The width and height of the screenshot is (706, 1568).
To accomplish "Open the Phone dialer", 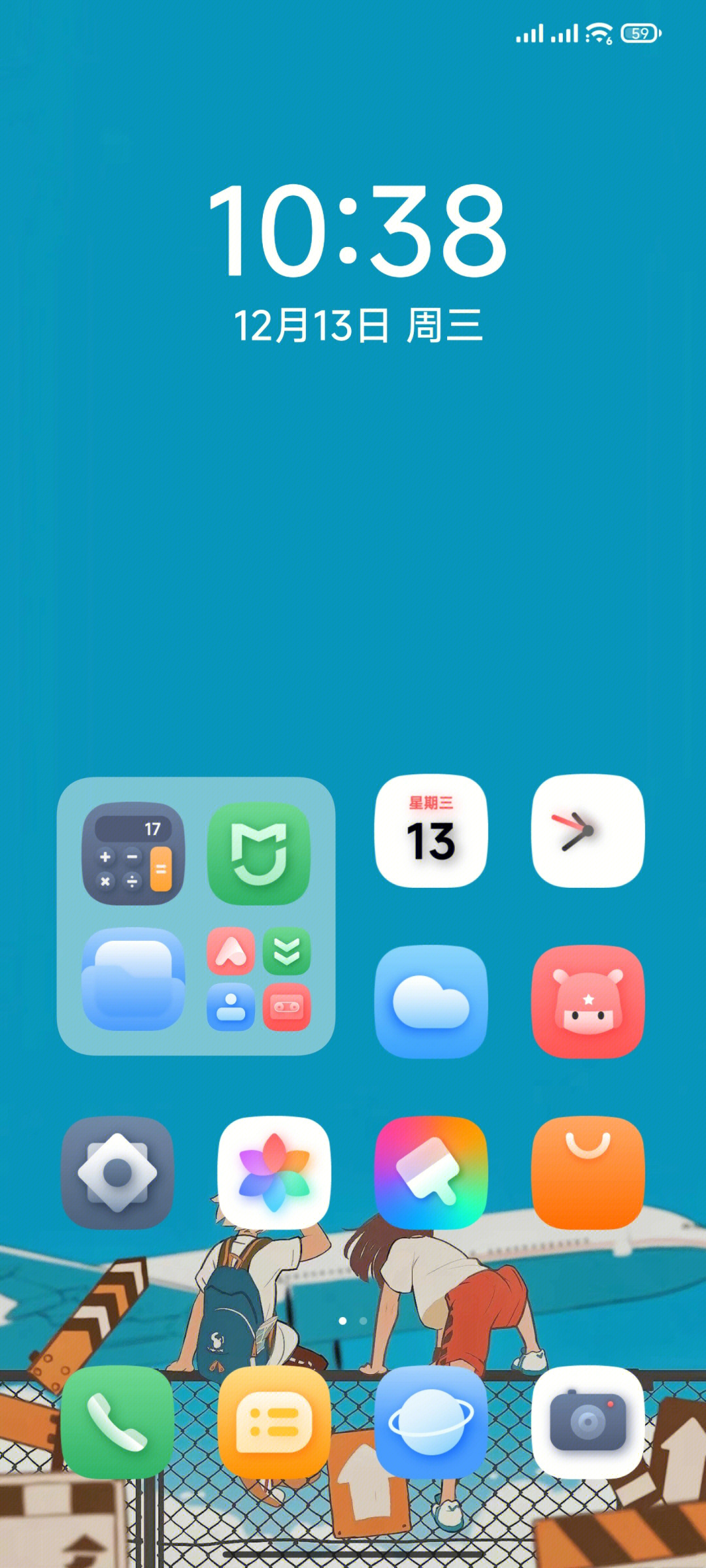I will point(118,1422).
